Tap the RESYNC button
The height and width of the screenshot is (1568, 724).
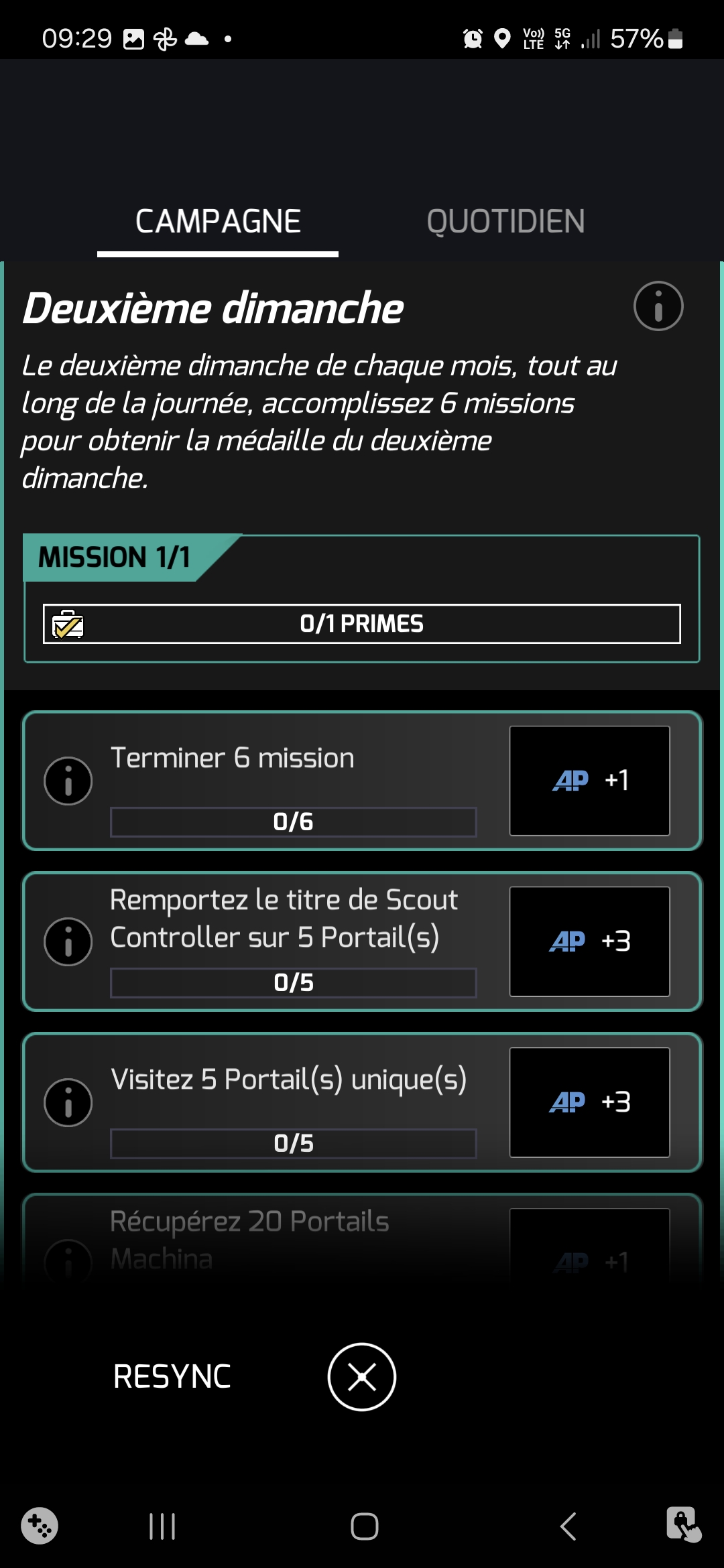click(172, 1377)
